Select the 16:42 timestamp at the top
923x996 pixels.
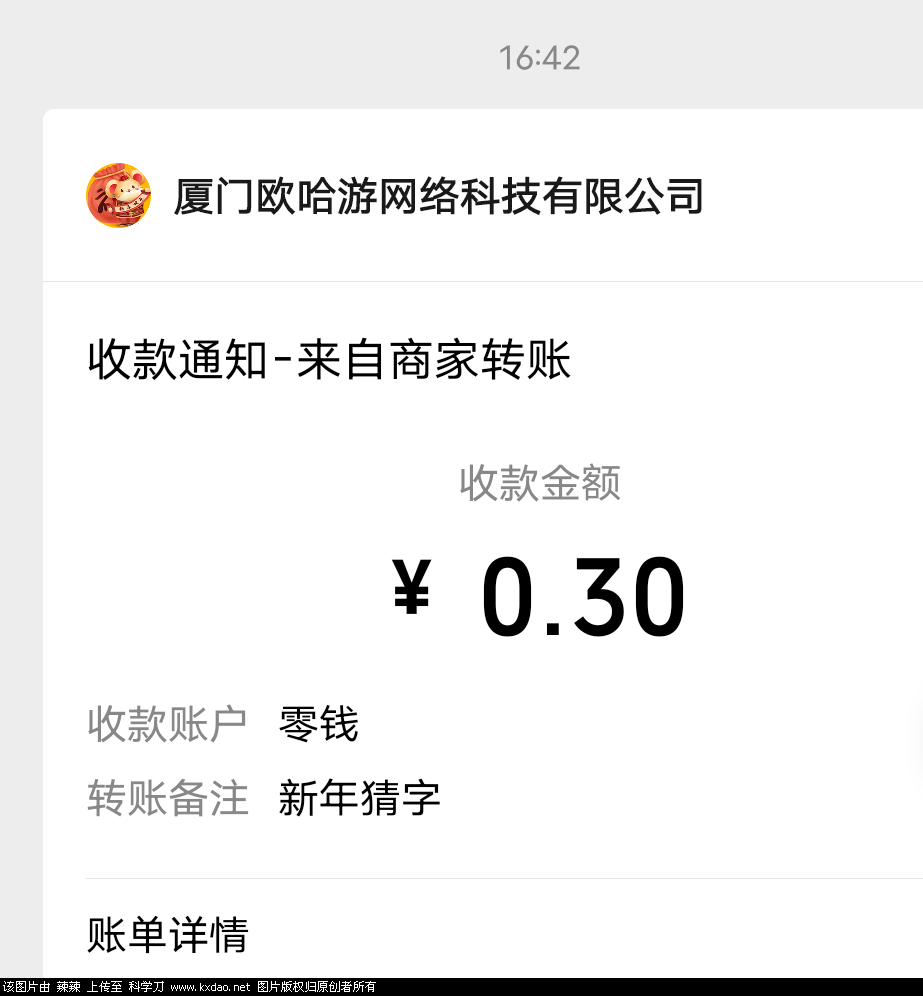tap(540, 57)
